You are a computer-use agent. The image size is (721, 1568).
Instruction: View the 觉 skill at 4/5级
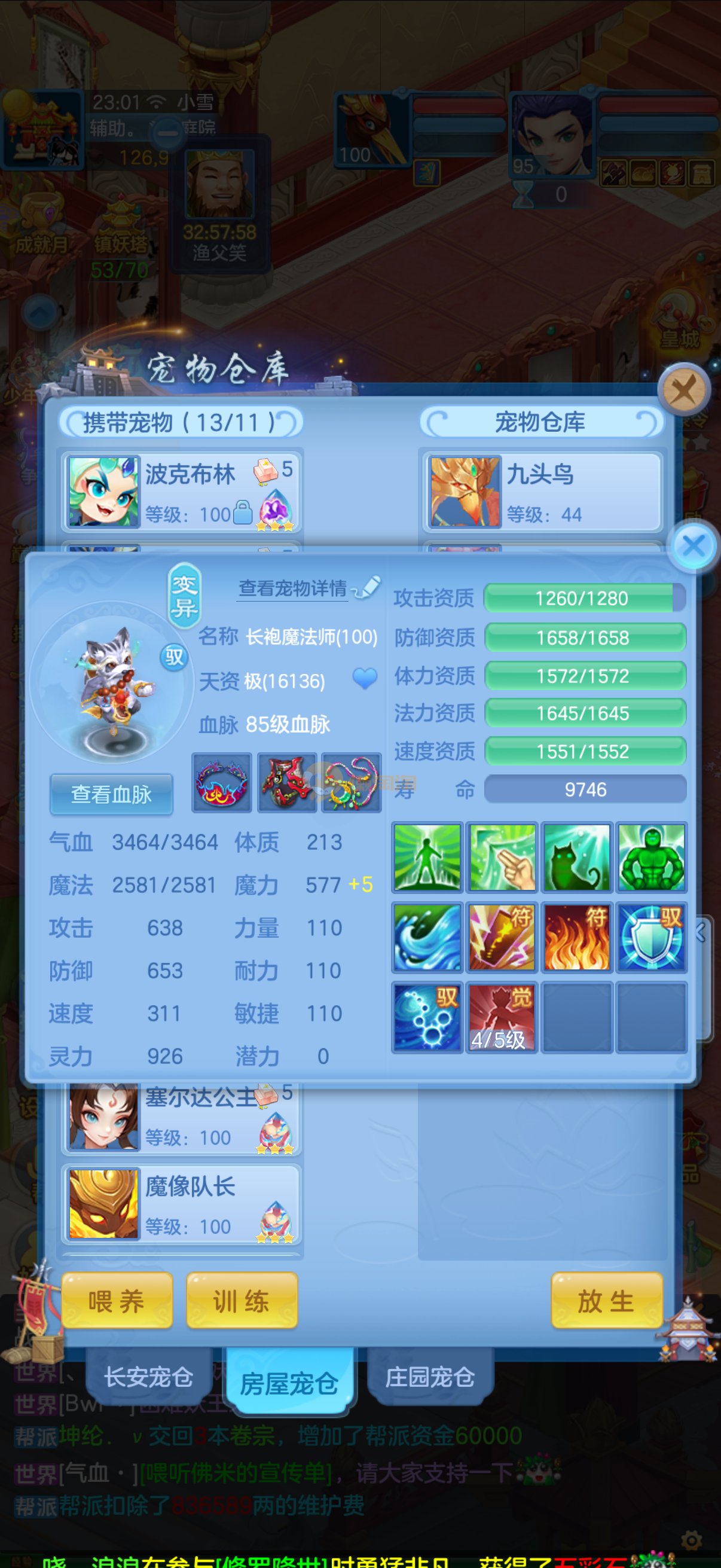[501, 1017]
